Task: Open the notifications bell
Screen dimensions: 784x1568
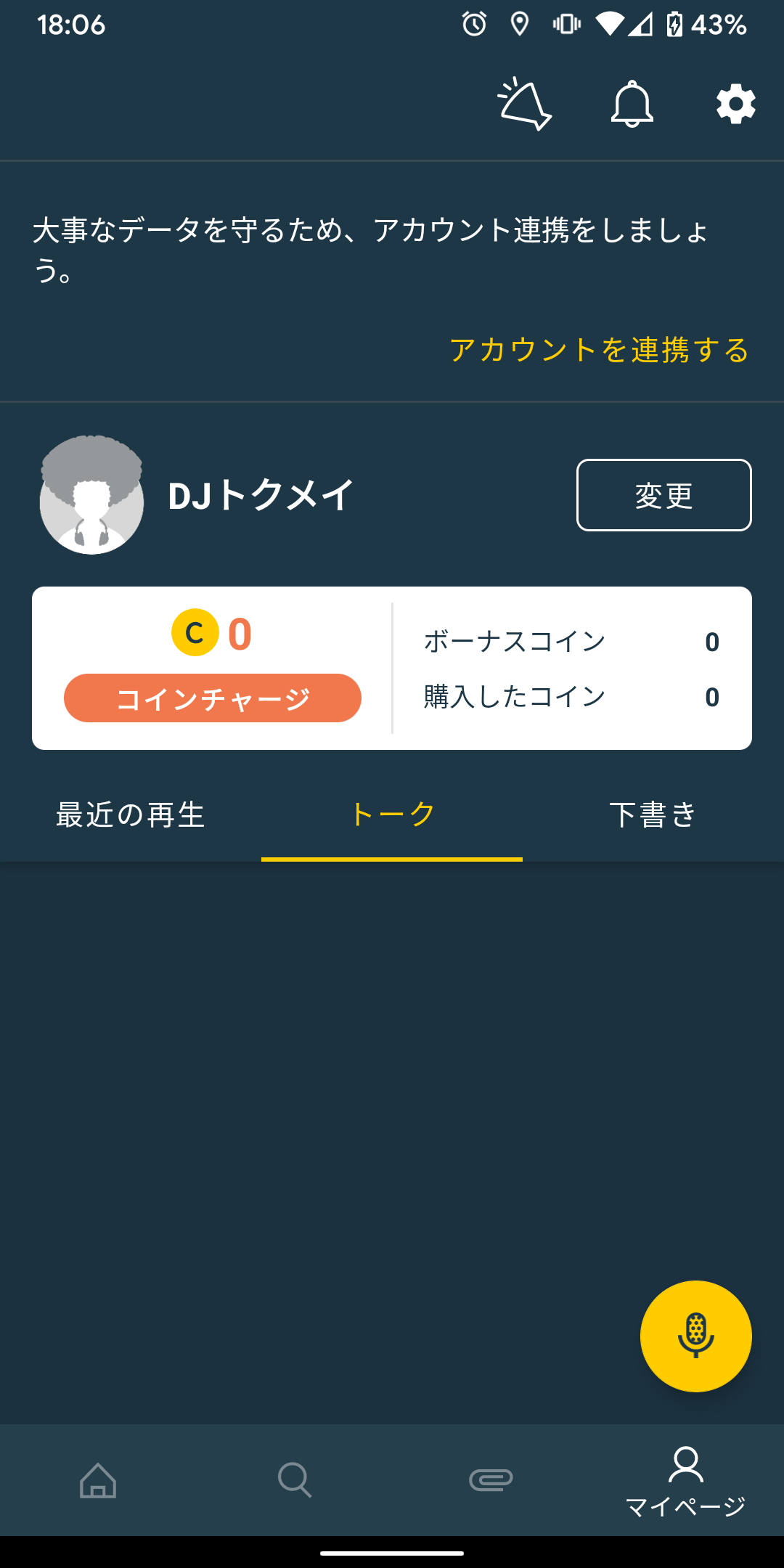Action: coord(632,104)
